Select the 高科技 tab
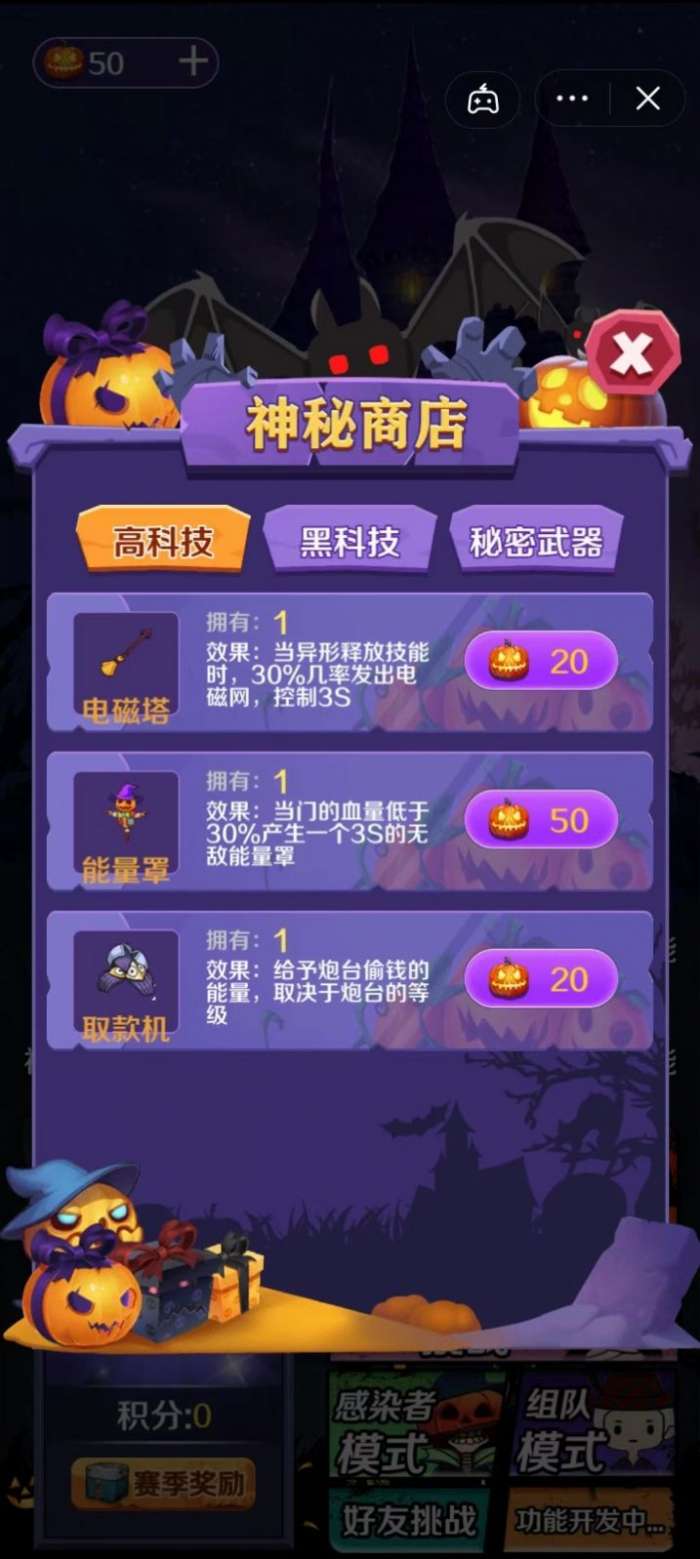This screenshot has height=1559, width=700. 163,541
